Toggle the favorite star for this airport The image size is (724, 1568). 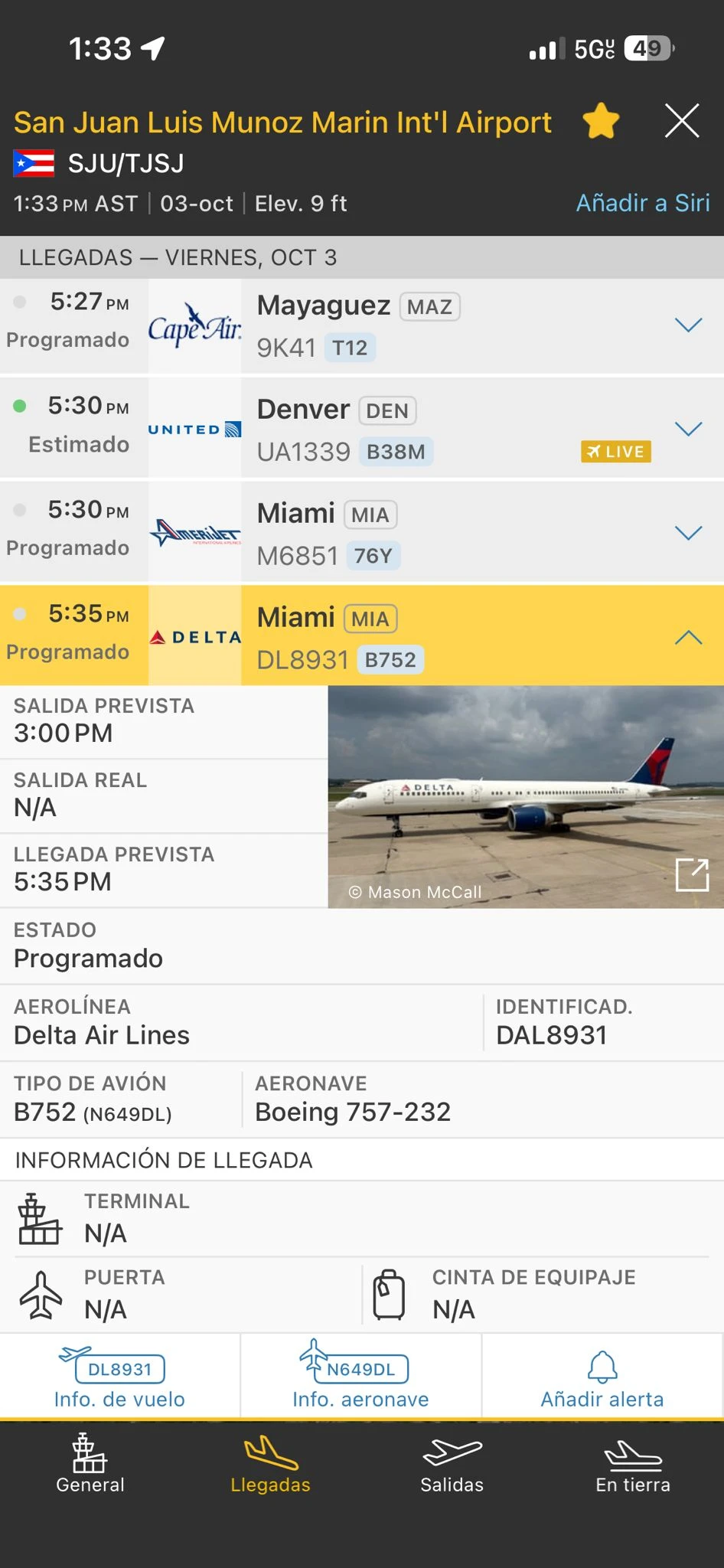(x=601, y=121)
